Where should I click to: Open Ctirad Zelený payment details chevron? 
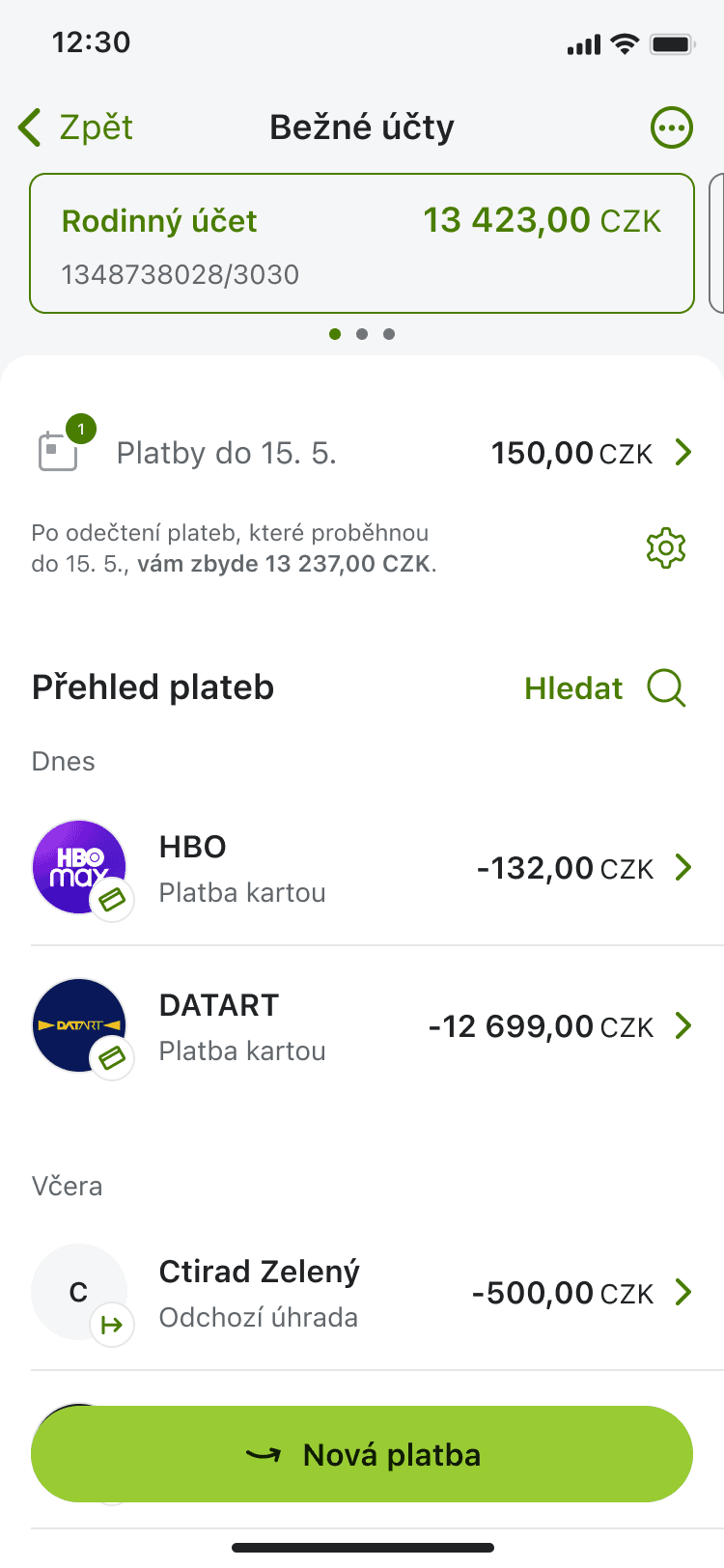click(684, 1292)
